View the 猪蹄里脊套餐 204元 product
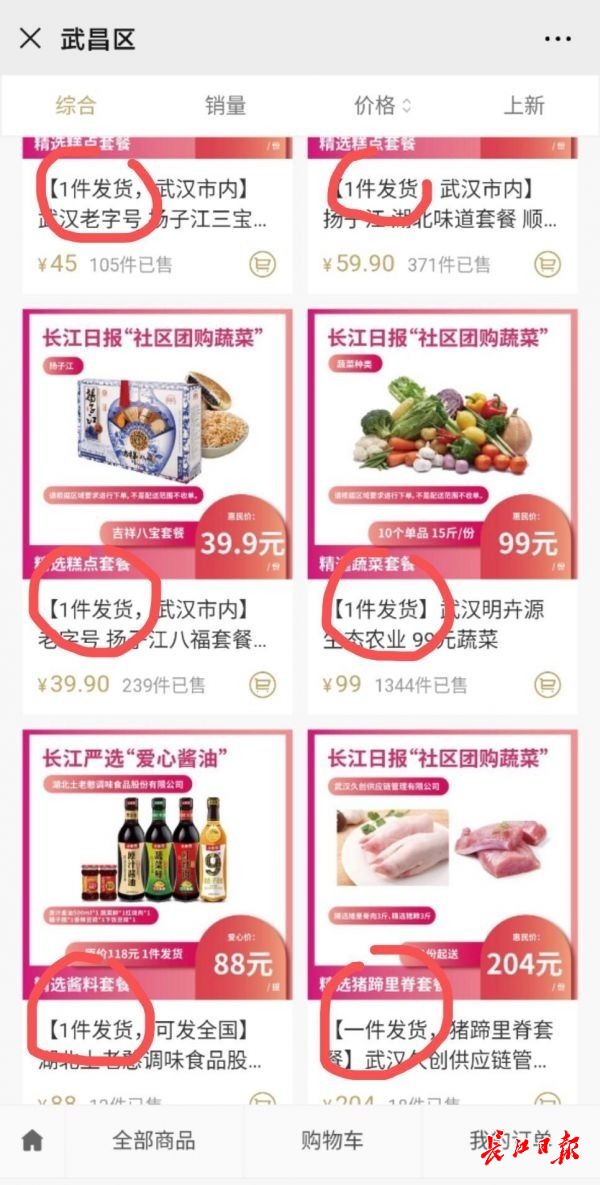Screen dimensions: 600x1185 pos(442,863)
